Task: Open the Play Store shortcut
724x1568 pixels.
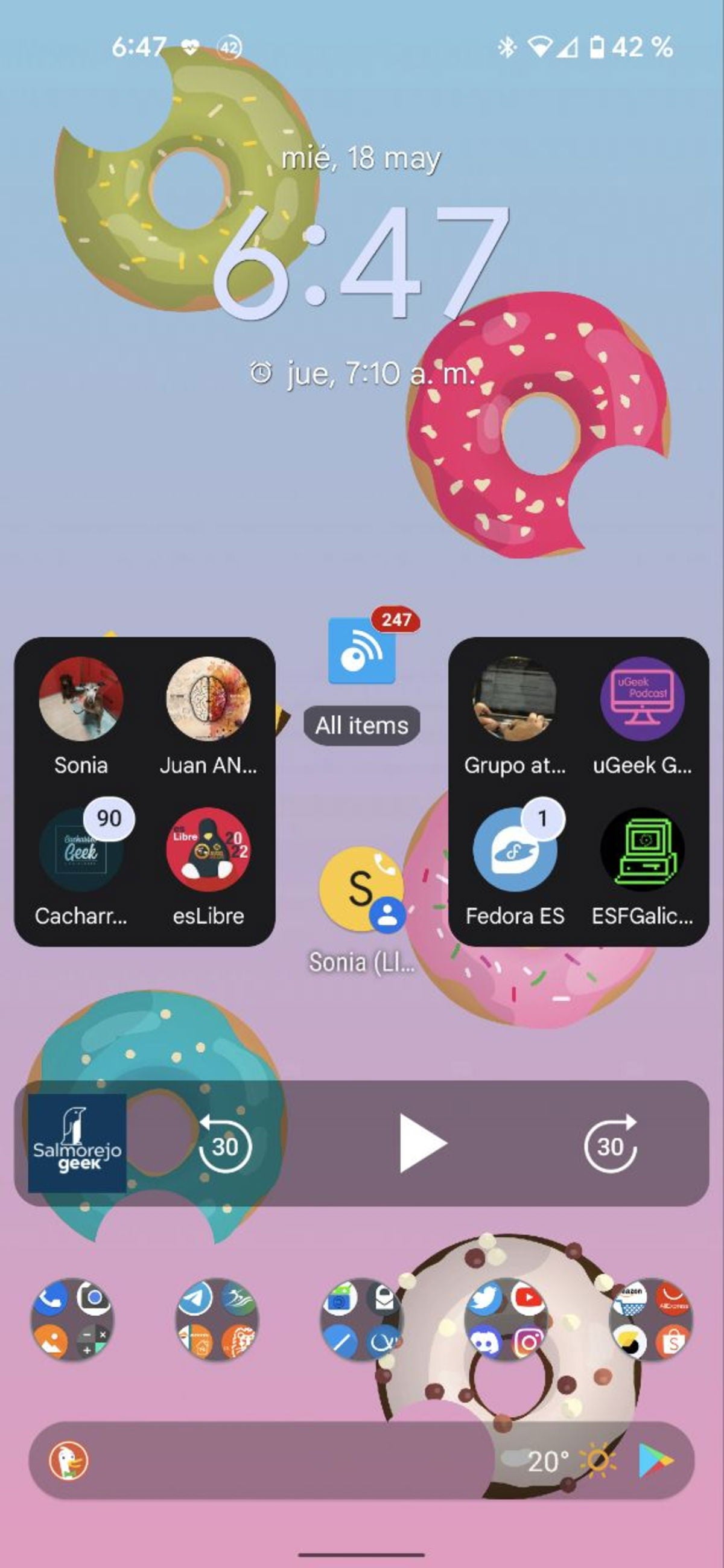Action: click(x=655, y=1461)
